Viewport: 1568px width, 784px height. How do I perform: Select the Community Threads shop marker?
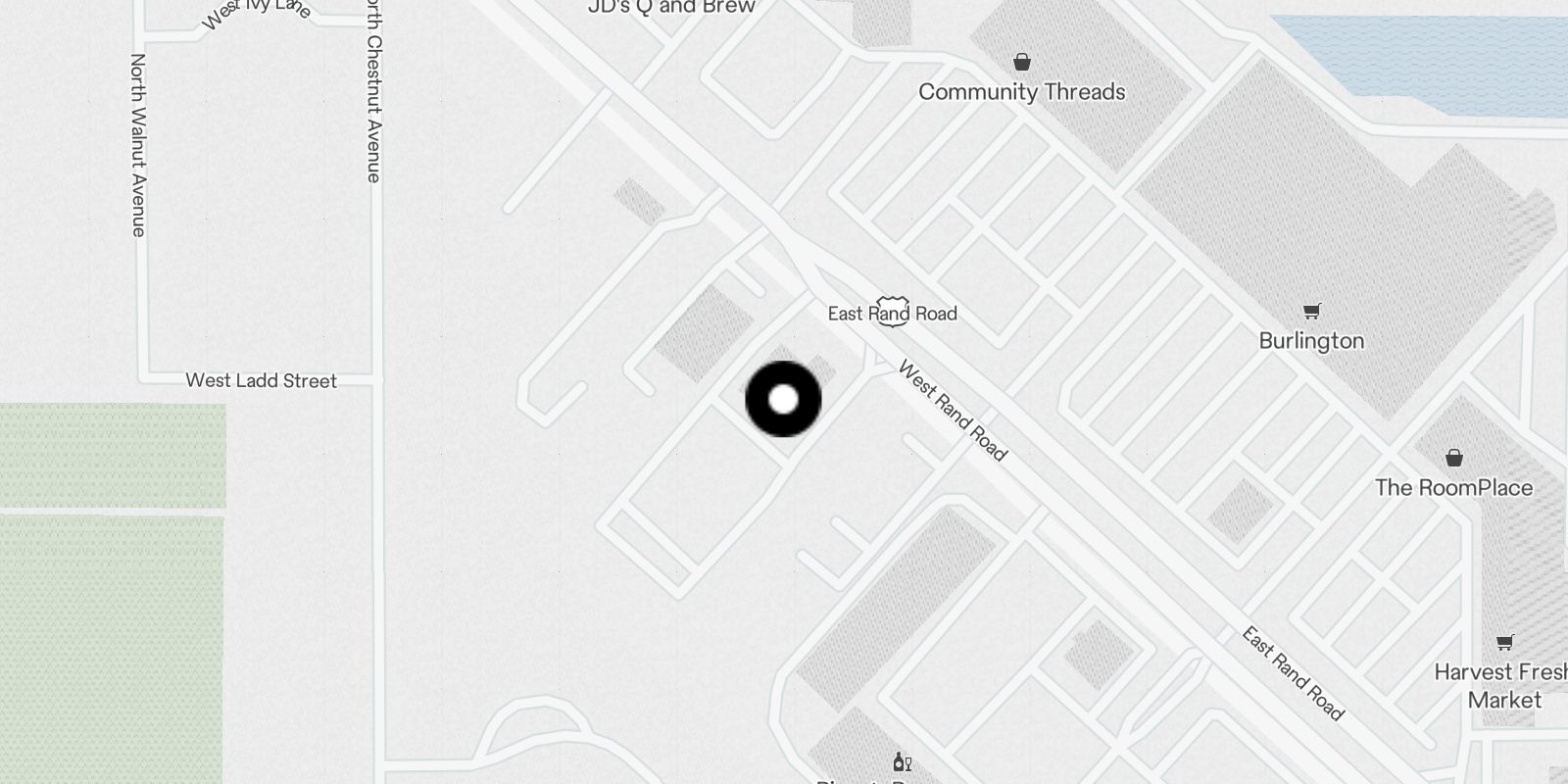click(1022, 64)
